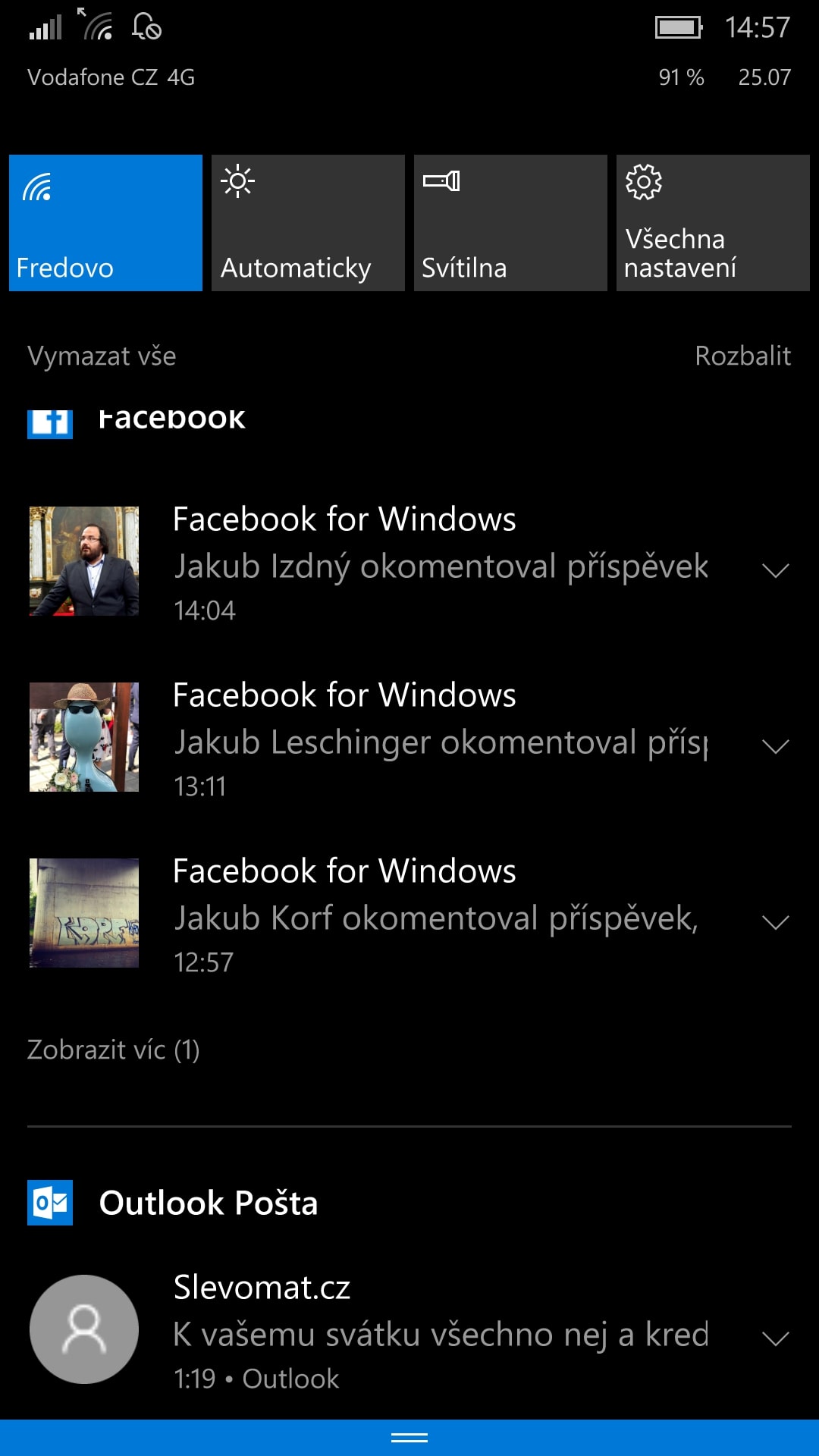Viewport: 819px width, 1456px height.
Task: Expand the Jakub Izdný notification chevron
Action: (775, 570)
